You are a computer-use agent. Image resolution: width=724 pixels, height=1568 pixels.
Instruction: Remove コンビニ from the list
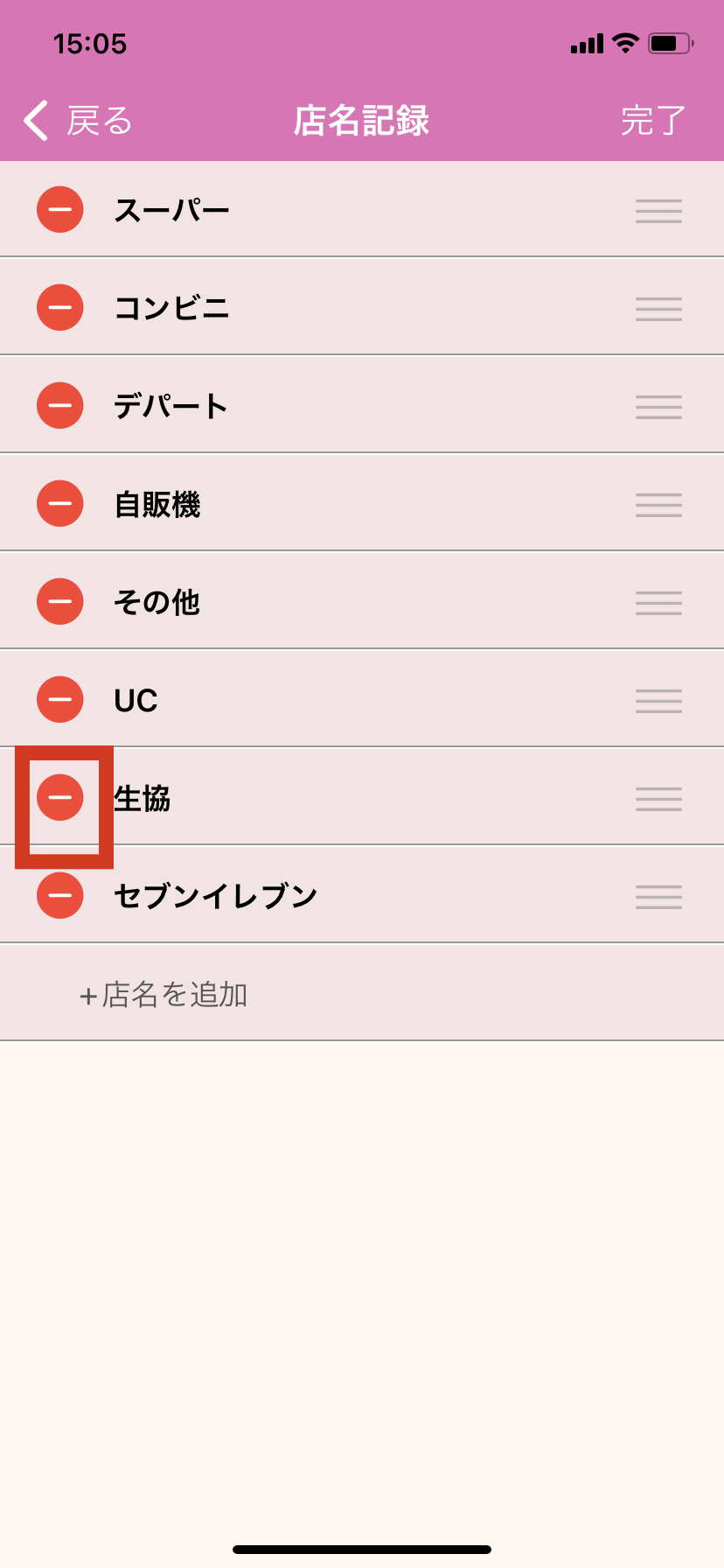[x=60, y=308]
